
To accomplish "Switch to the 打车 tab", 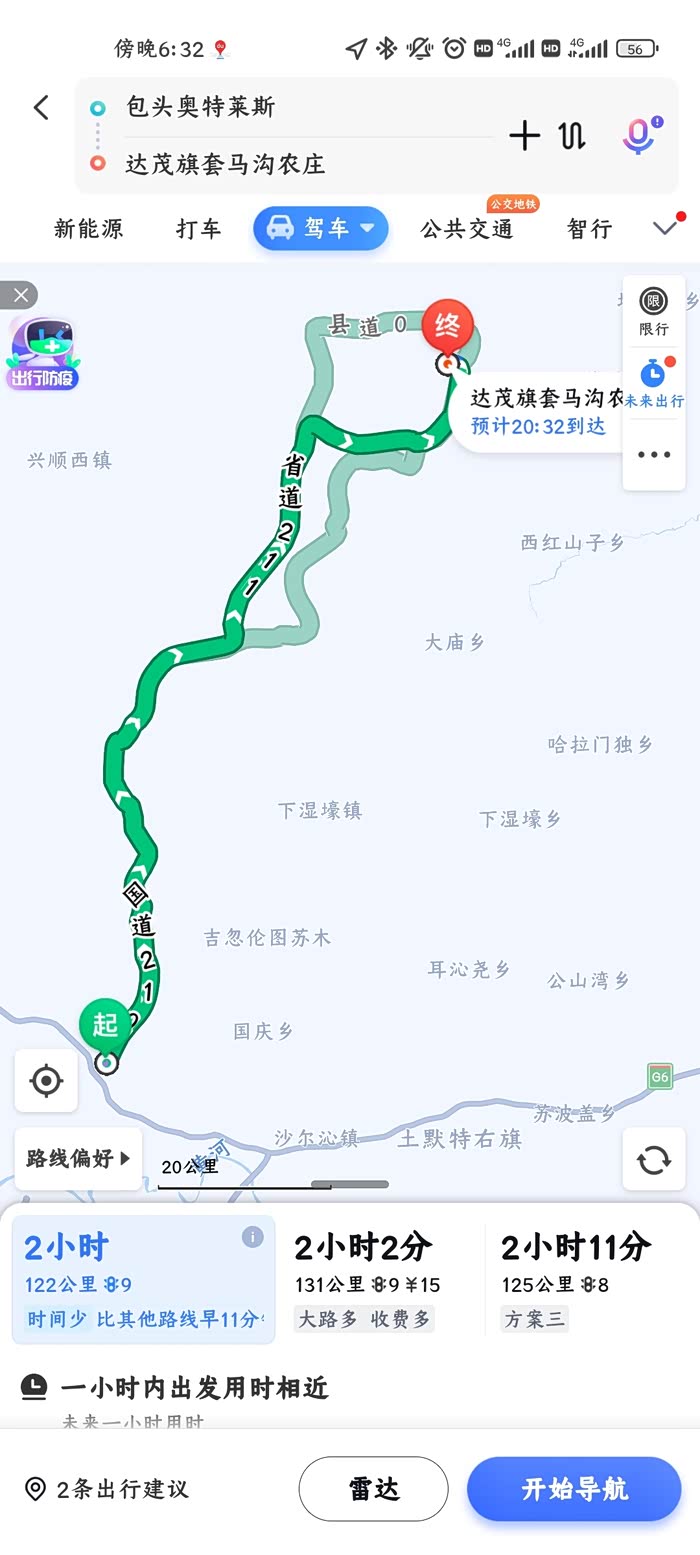I will tap(199, 229).
